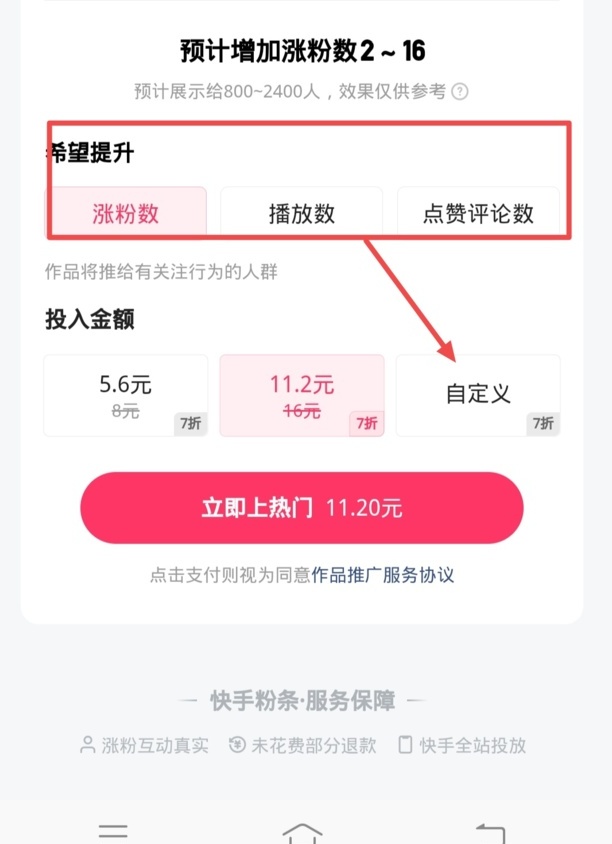This screenshot has width=612, height=844.
Task: Open the 自定义 custom amount option
Action: click(478, 395)
